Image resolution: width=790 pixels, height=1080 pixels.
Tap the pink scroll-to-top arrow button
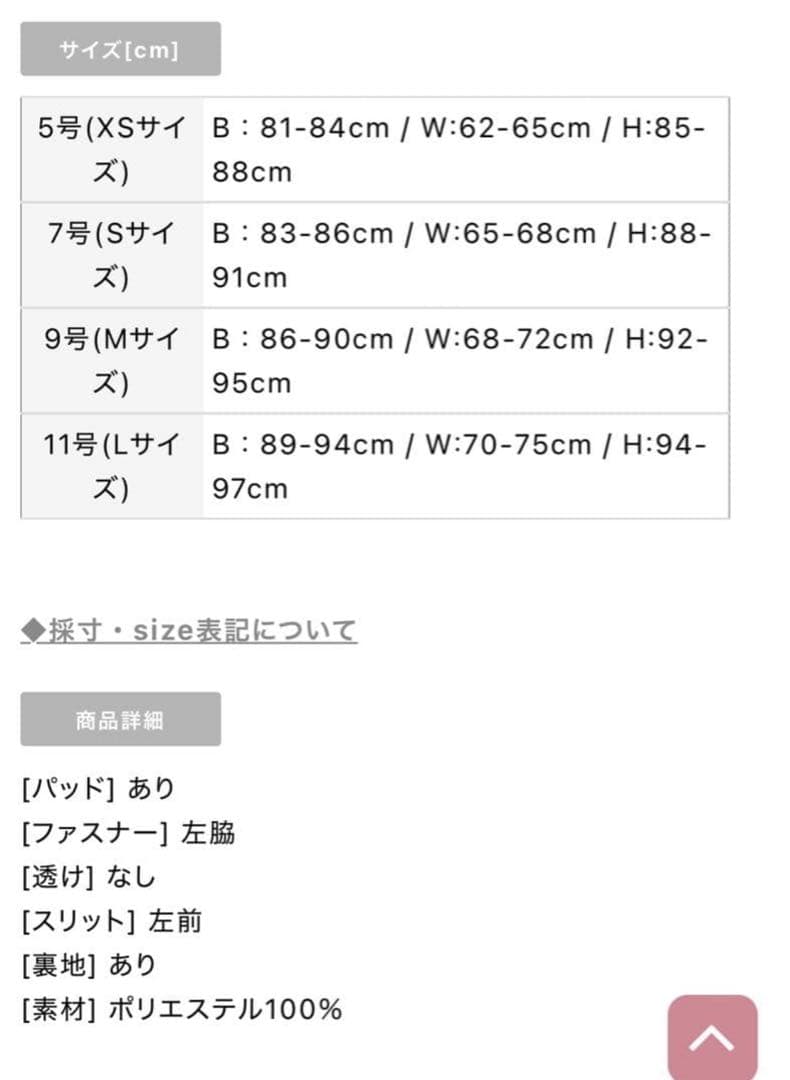tap(712, 1038)
